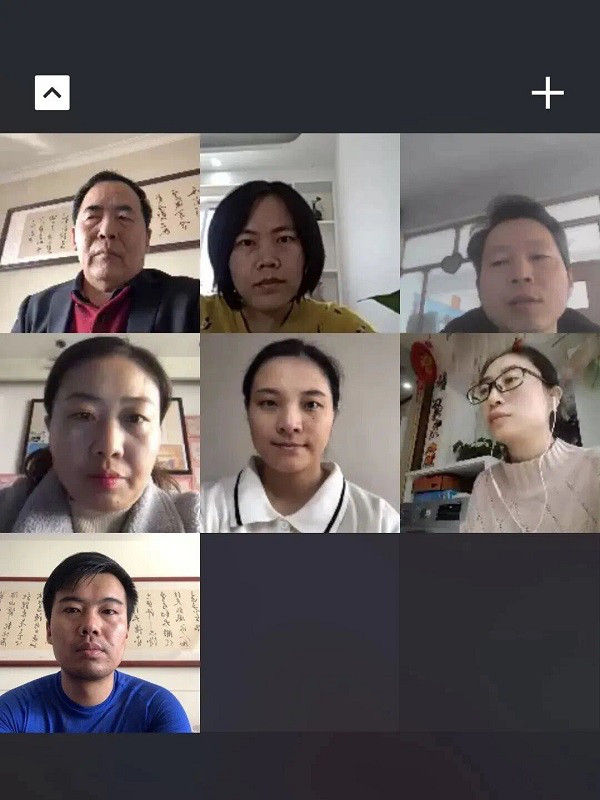The height and width of the screenshot is (800, 600).
Task: Enlarge the participant in the yellow top
Action: pyautogui.click(x=299, y=233)
